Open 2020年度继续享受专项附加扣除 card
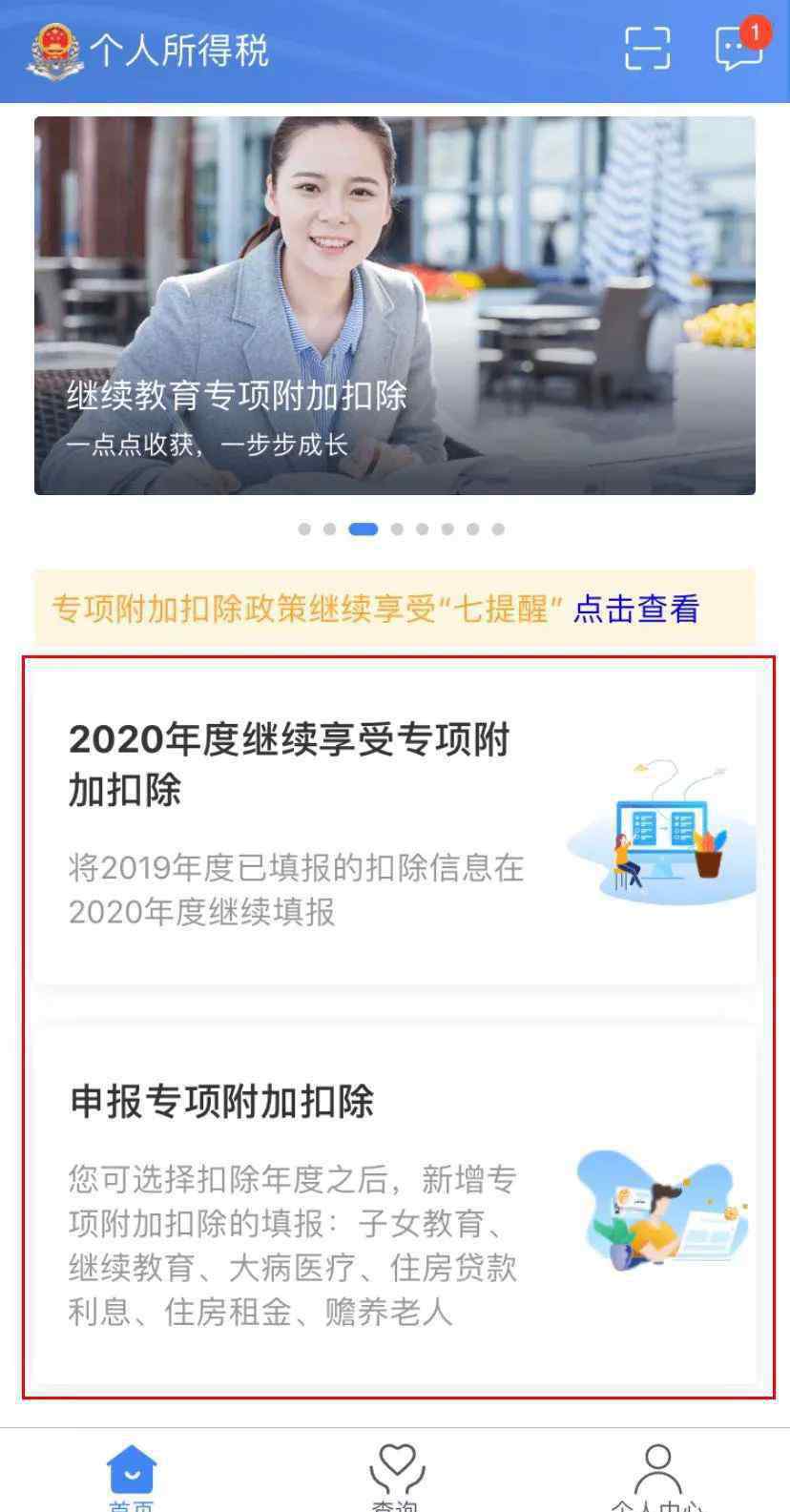Image resolution: width=790 pixels, height=1512 pixels. click(x=394, y=825)
